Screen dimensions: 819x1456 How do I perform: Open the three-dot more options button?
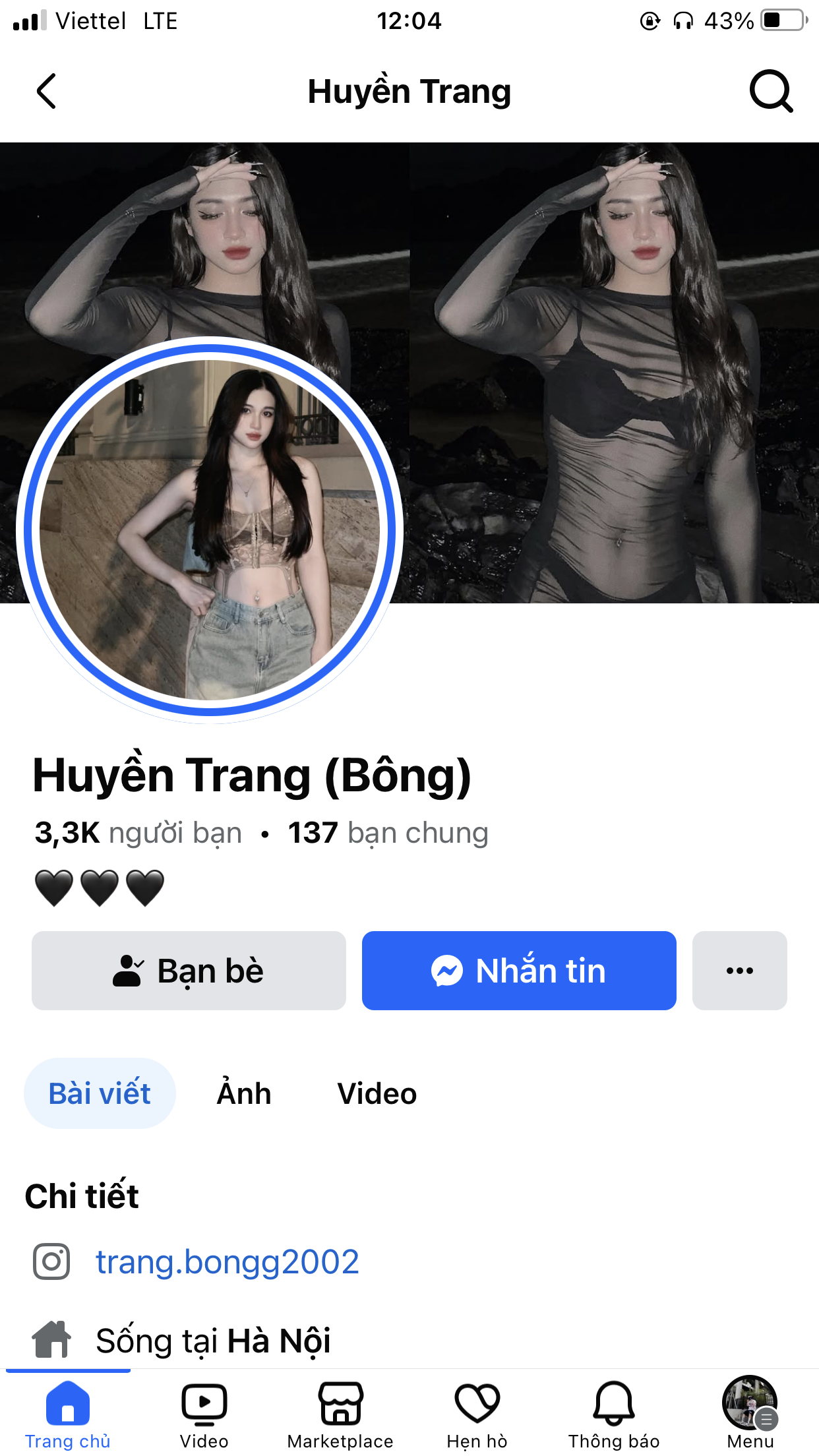739,971
